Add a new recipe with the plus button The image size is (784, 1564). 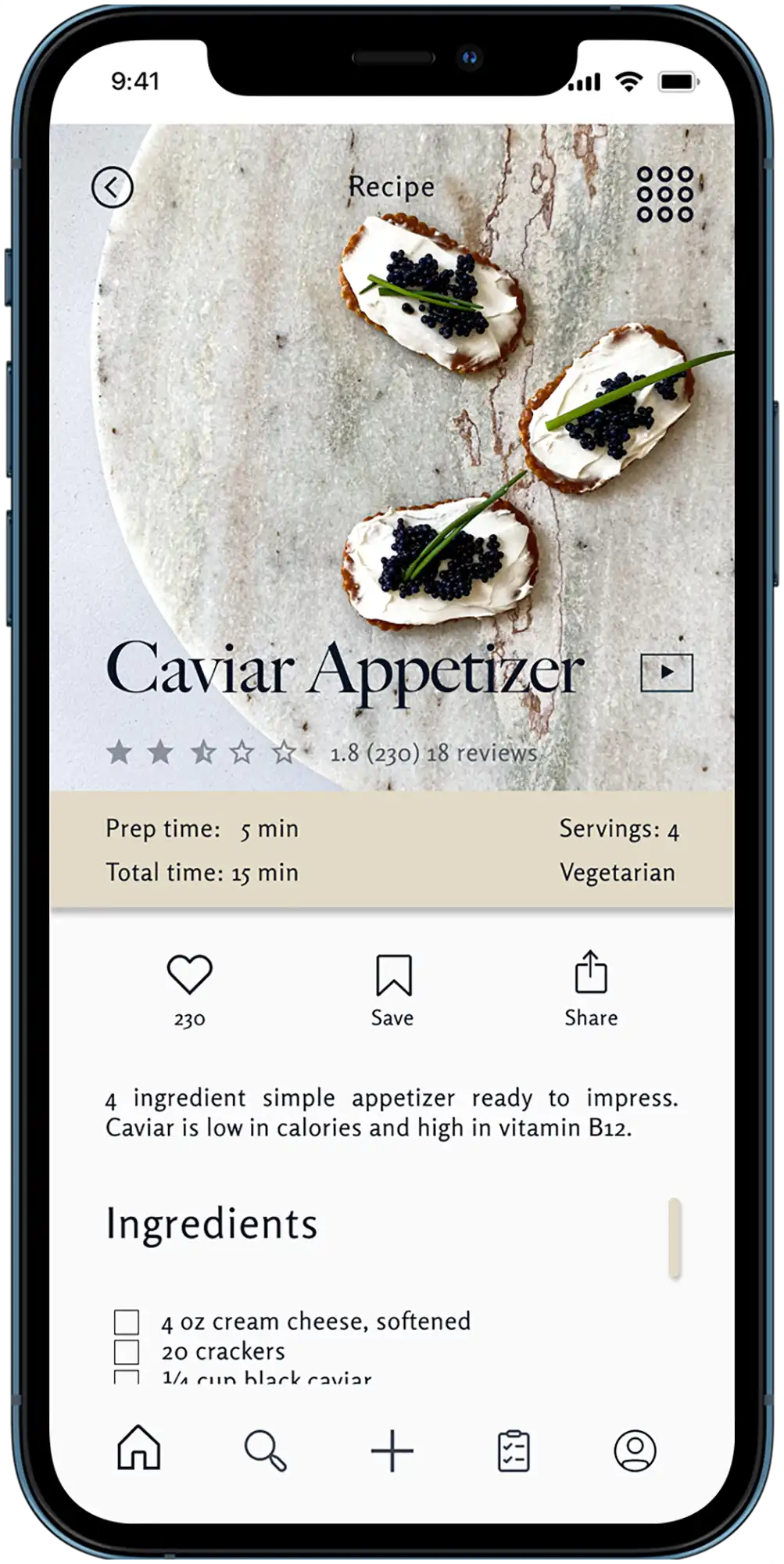click(392, 1451)
